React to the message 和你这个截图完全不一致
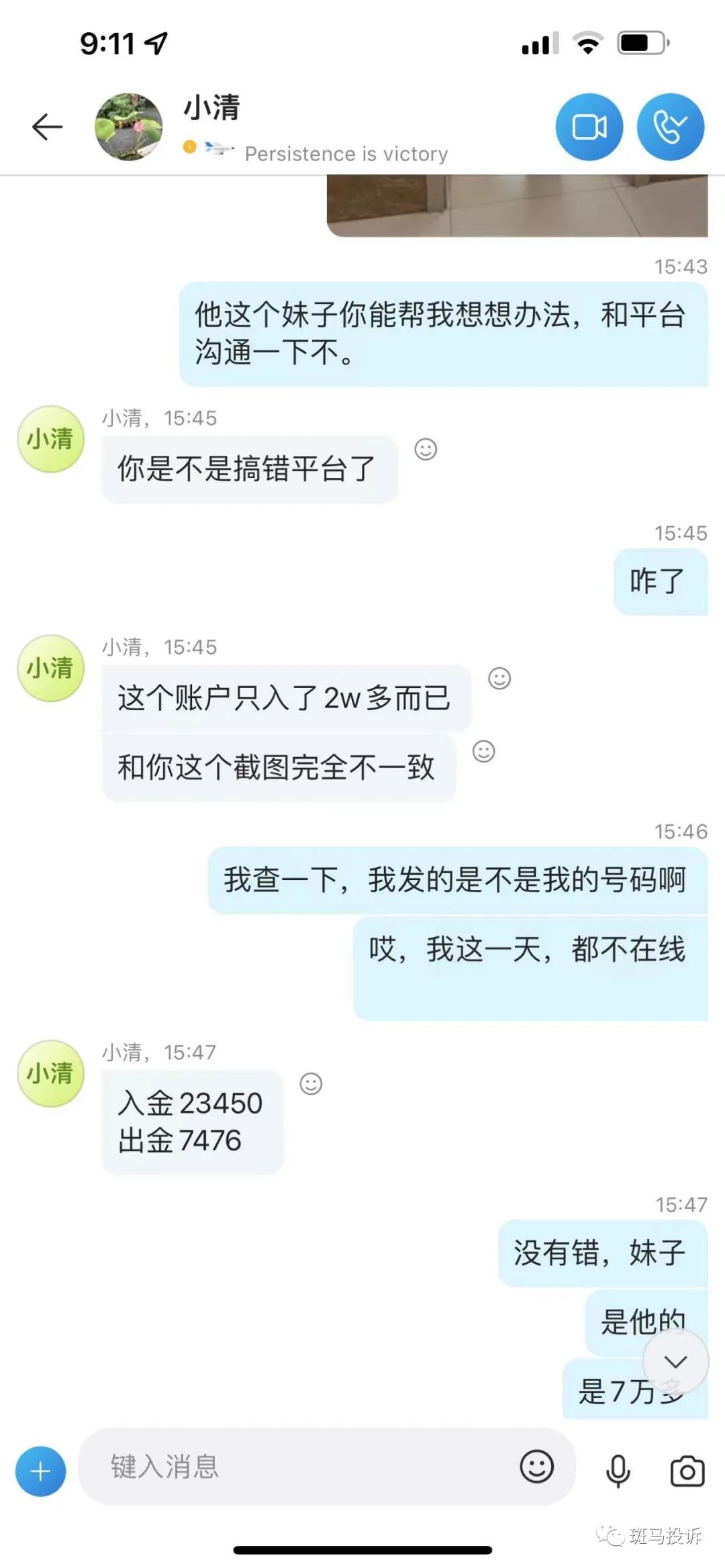 tap(483, 751)
